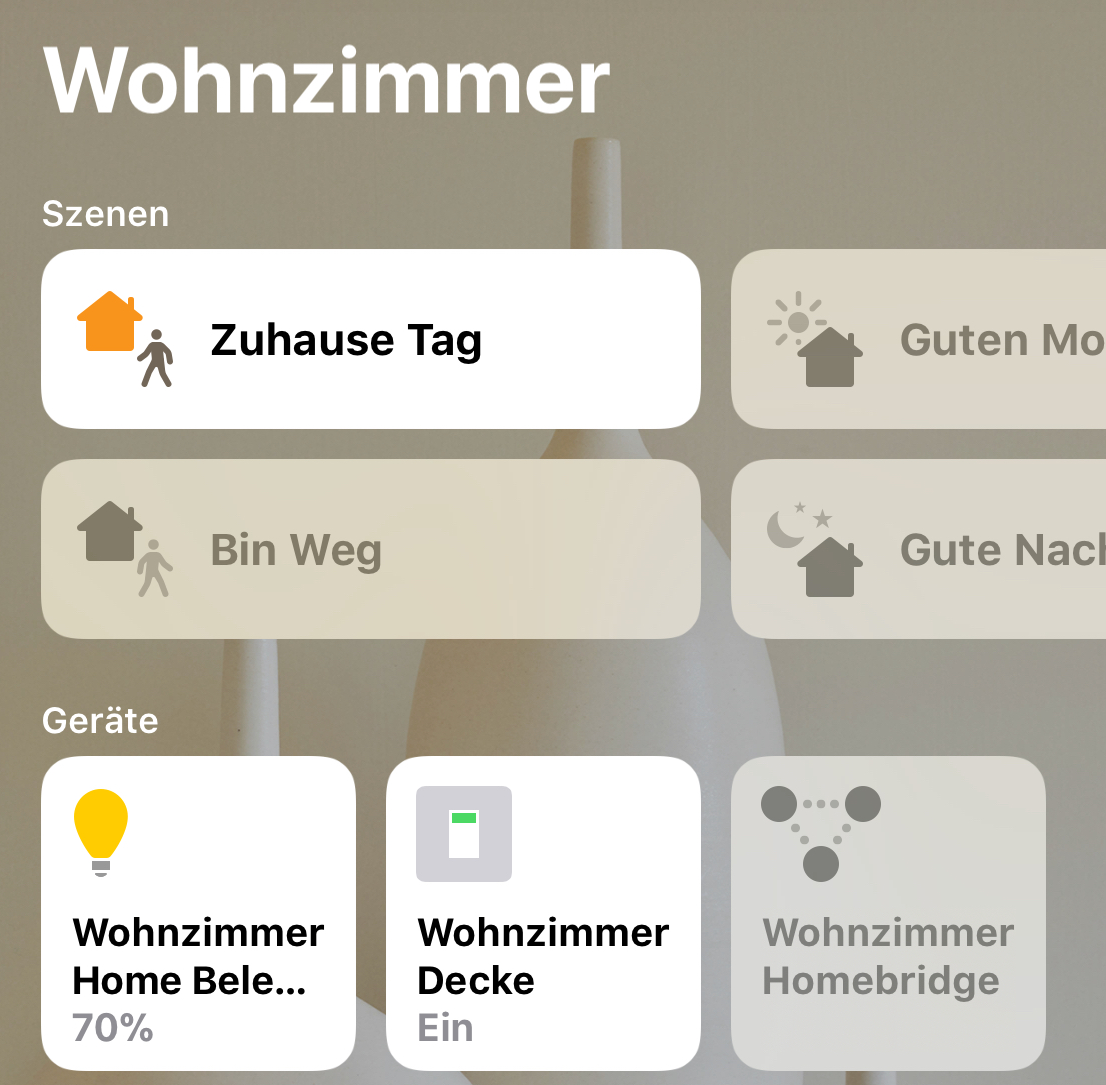The image size is (1106, 1085).
Task: Trigger the Bin Weg scene
Action: click(x=370, y=549)
